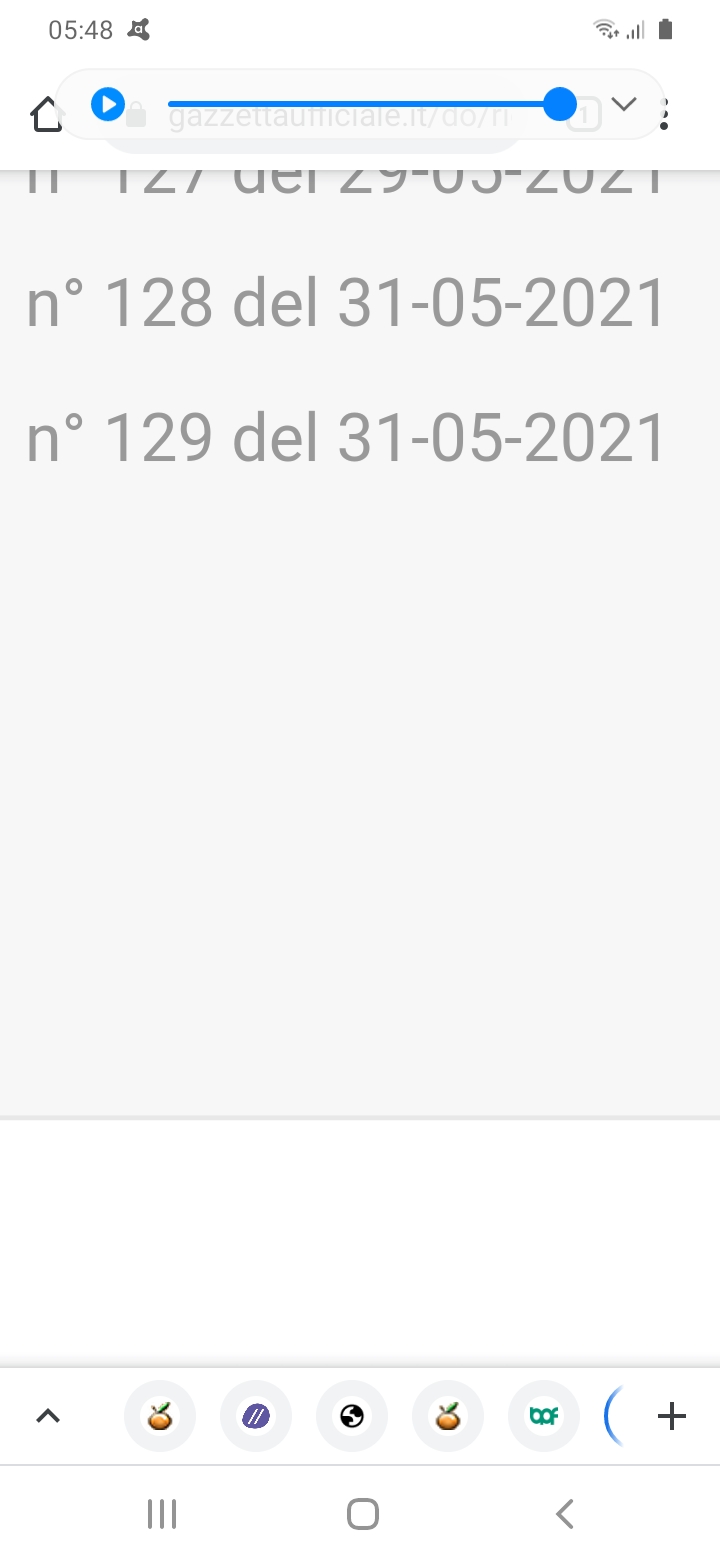Switch to the globe icon tab
The image size is (720, 1560).
[352, 1416]
